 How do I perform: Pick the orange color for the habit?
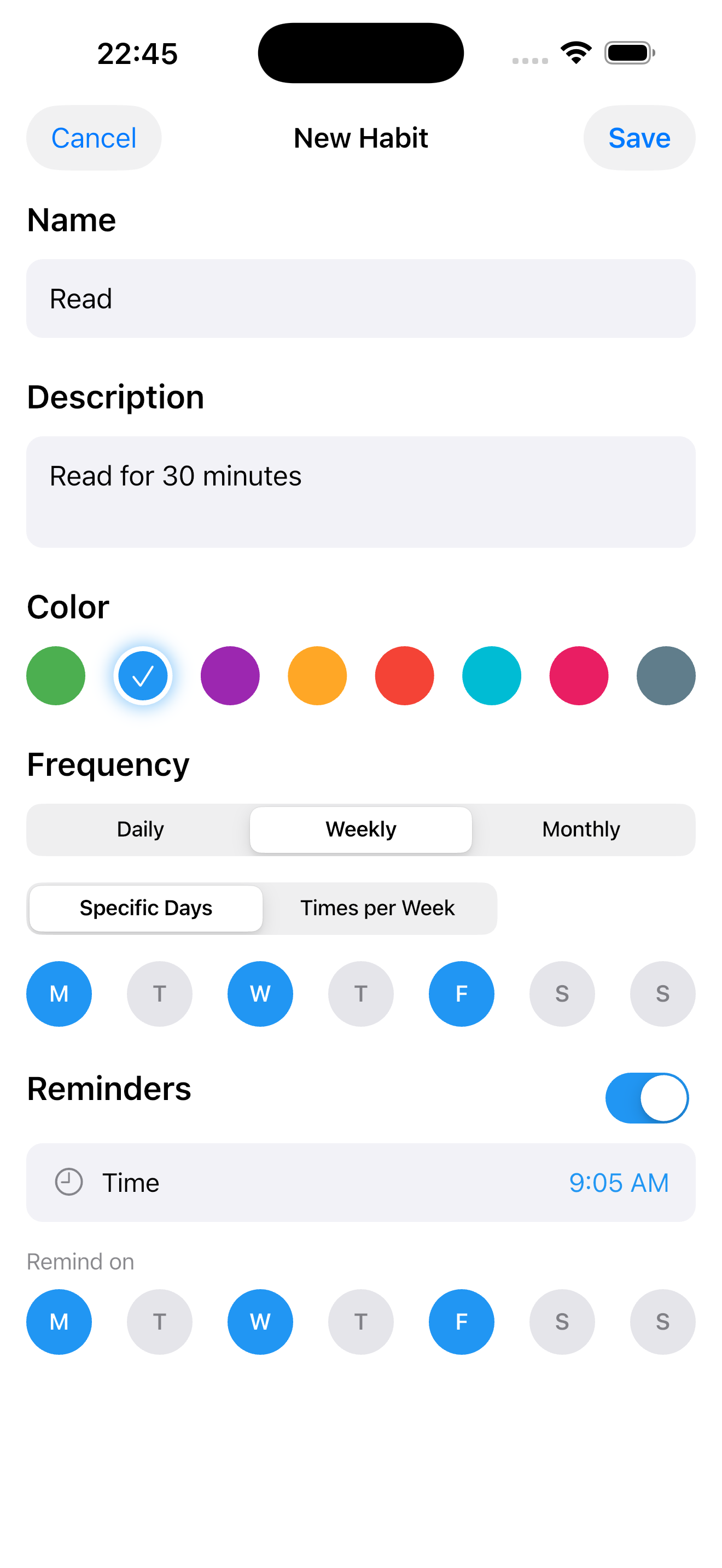317,675
